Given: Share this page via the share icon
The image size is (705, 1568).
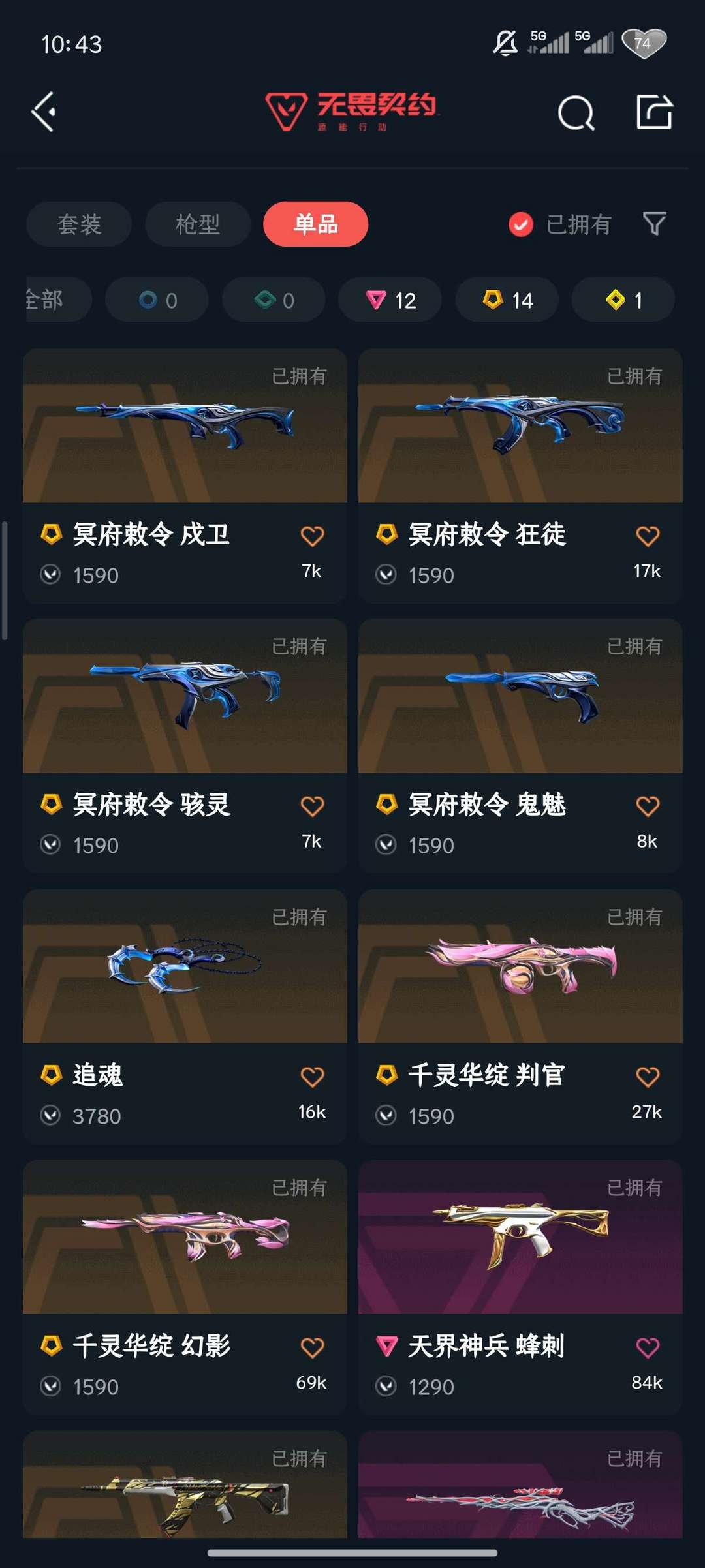Looking at the screenshot, I should click(x=654, y=112).
